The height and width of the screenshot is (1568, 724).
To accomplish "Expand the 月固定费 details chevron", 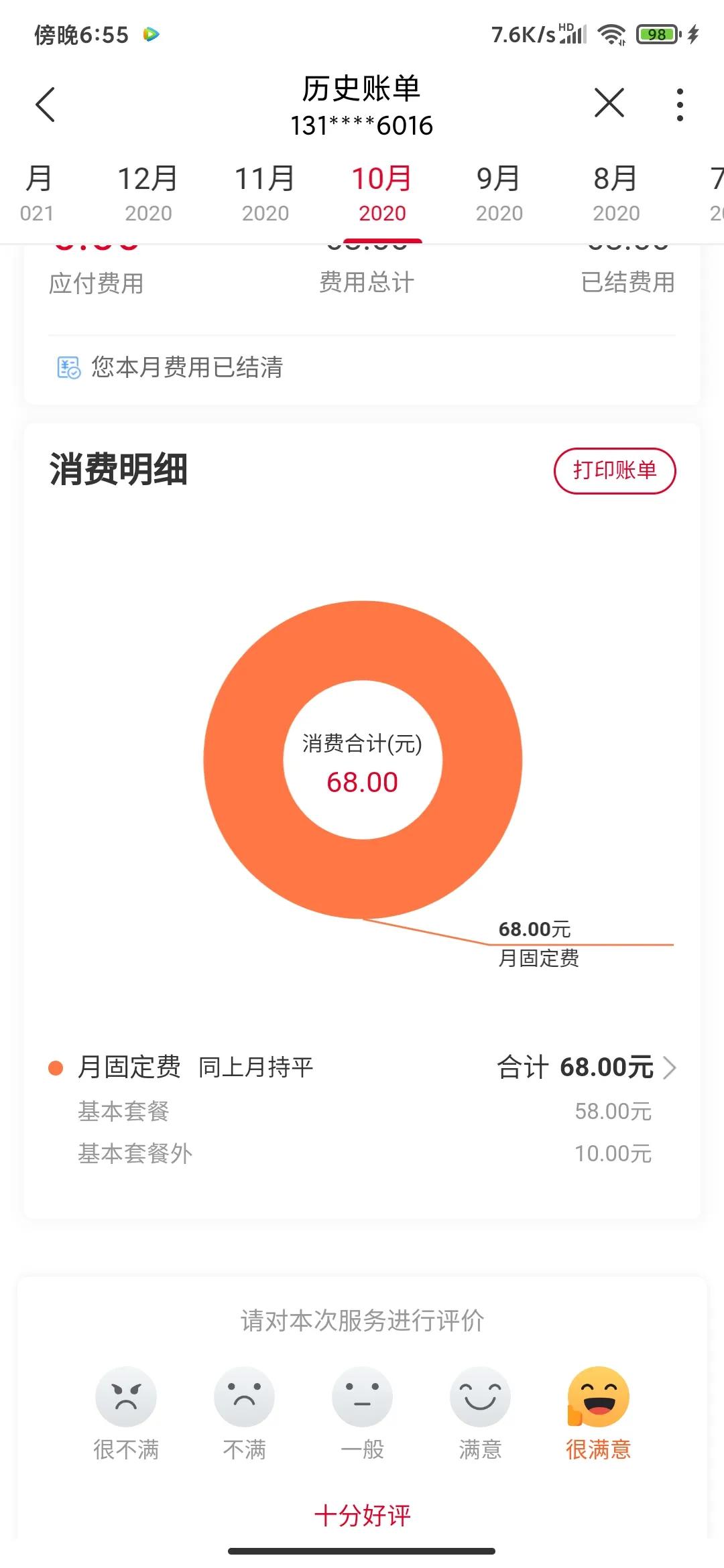I will click(671, 1067).
